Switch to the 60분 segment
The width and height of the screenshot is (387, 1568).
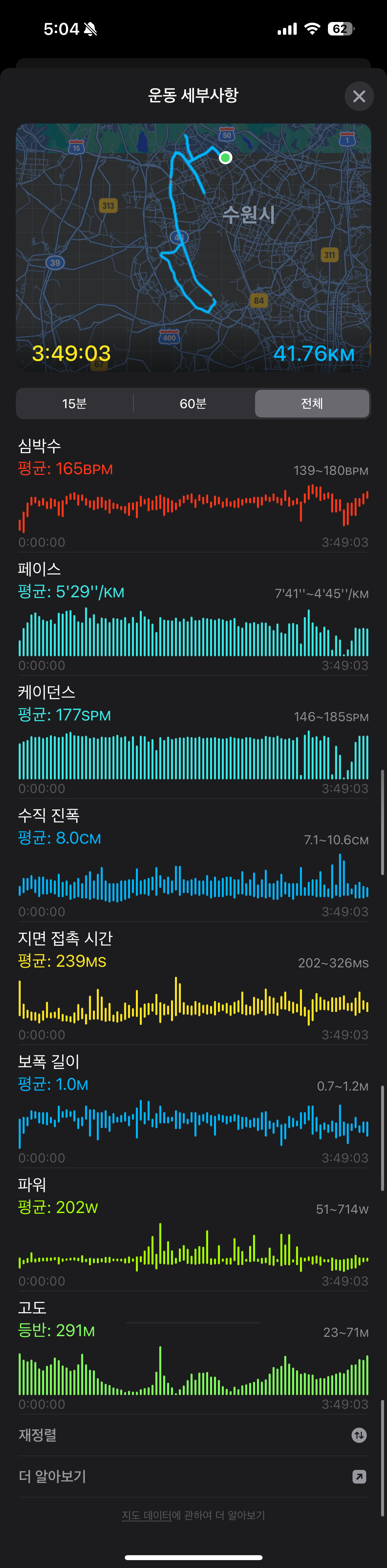[193, 404]
